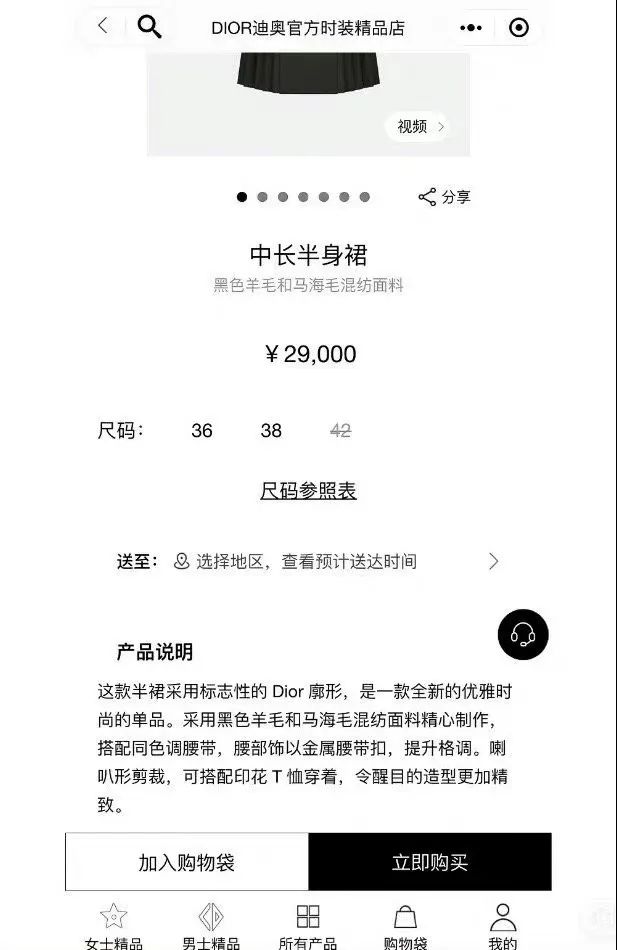This screenshot has height=950, width=617.
Task: Open the mini program three-dot menu
Action: tap(471, 28)
